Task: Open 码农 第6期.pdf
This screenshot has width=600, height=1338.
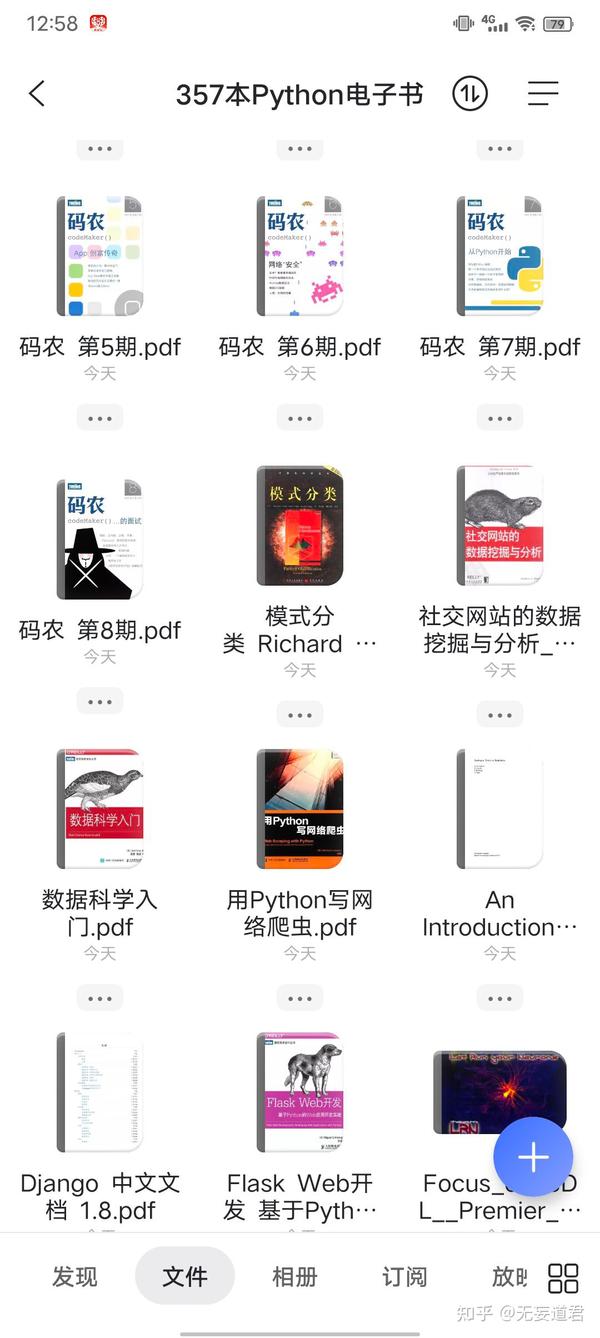Action: click(300, 257)
